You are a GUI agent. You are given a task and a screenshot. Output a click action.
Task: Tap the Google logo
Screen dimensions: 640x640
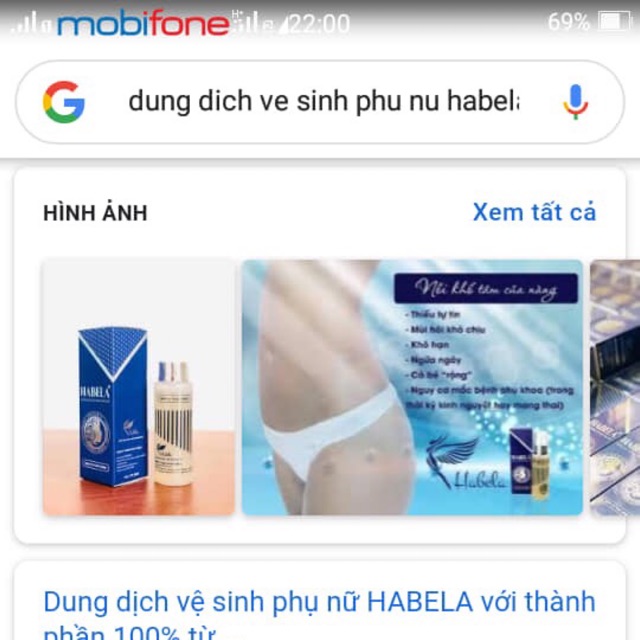click(x=64, y=102)
